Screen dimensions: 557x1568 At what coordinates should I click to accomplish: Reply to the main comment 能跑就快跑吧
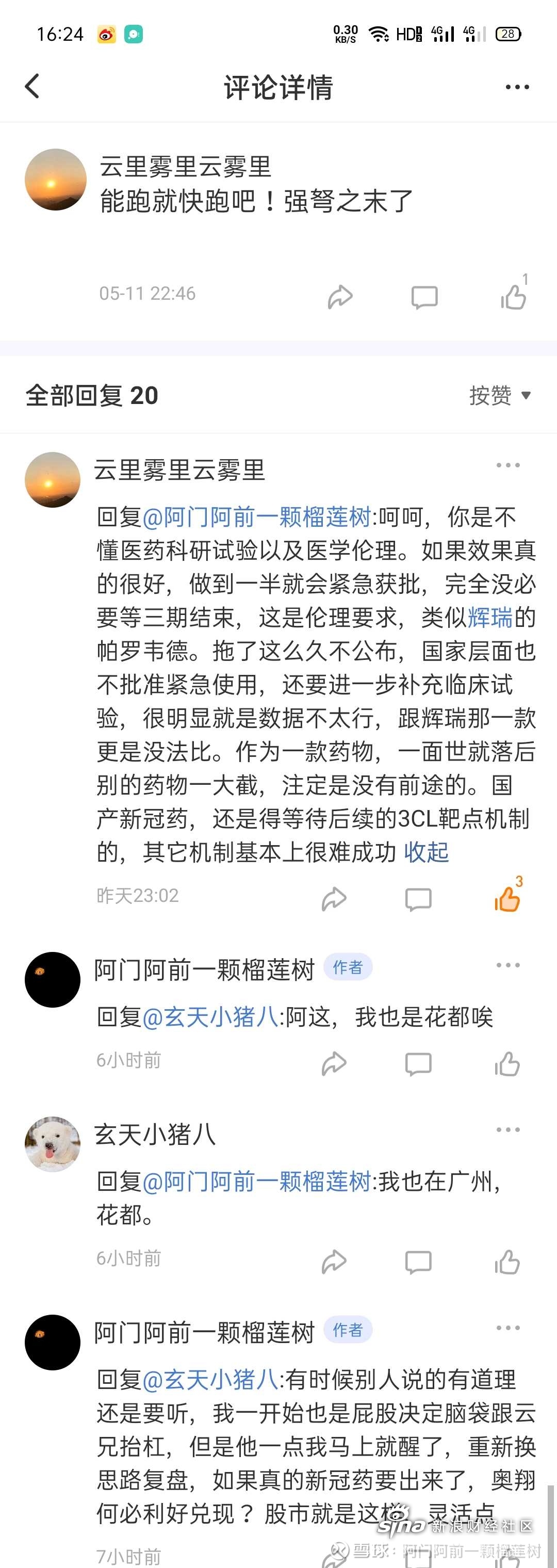click(424, 297)
